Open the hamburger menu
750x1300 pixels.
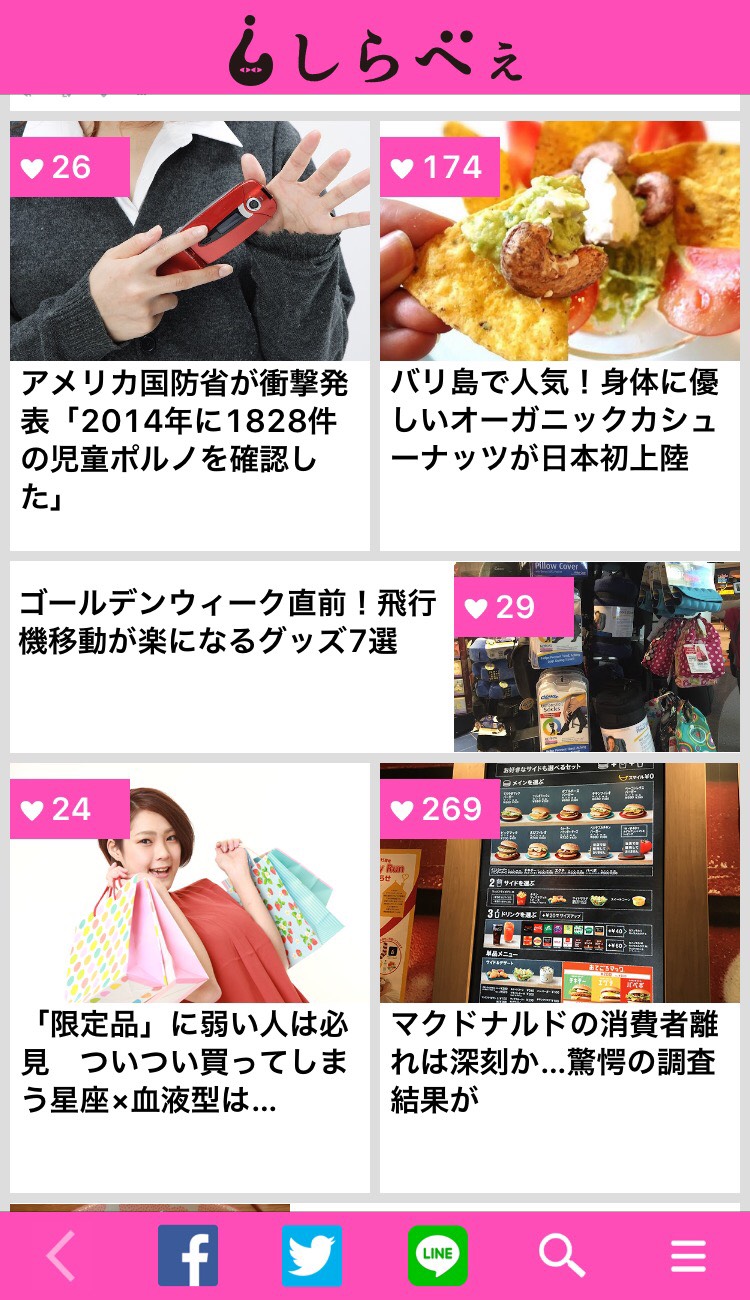coord(688,1256)
